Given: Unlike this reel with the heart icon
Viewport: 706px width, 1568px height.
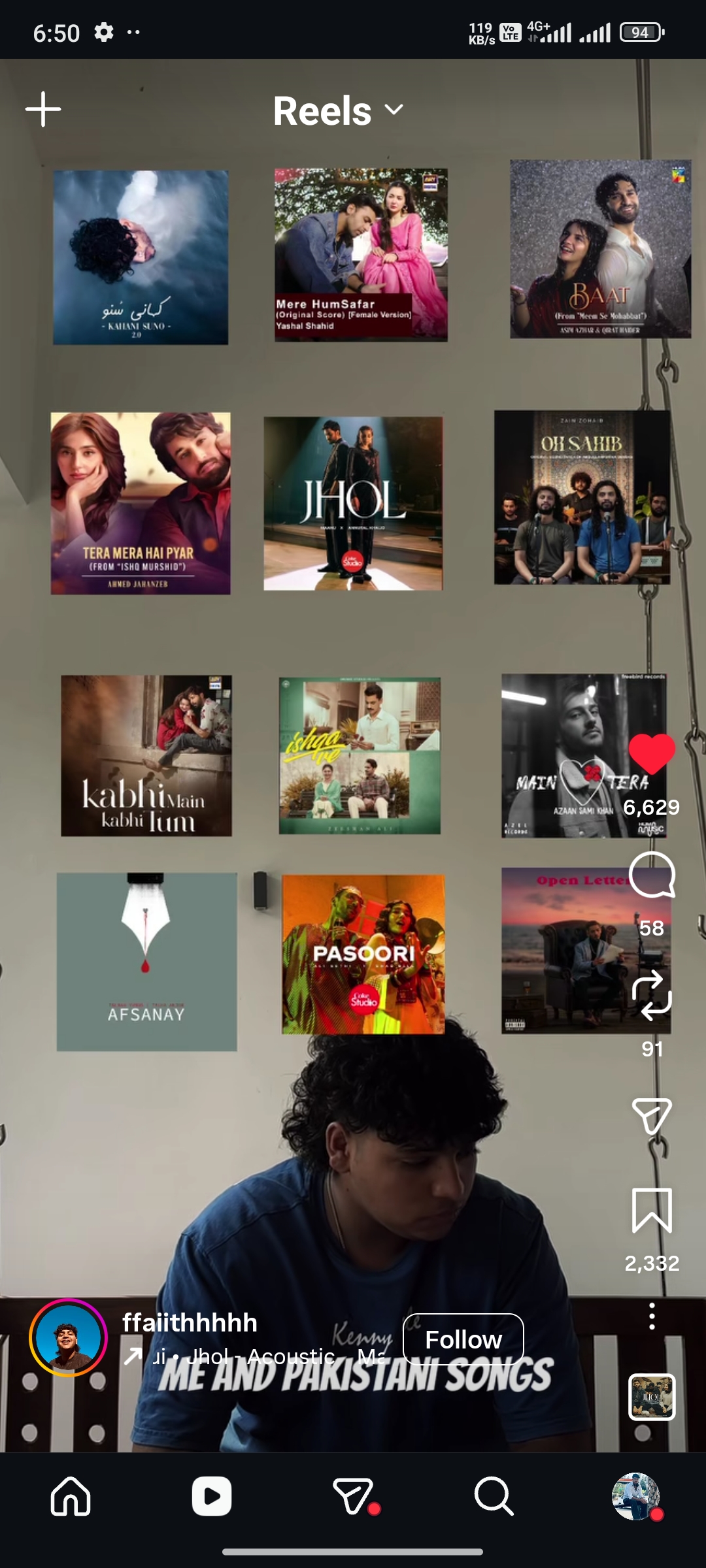Looking at the screenshot, I should 652,755.
